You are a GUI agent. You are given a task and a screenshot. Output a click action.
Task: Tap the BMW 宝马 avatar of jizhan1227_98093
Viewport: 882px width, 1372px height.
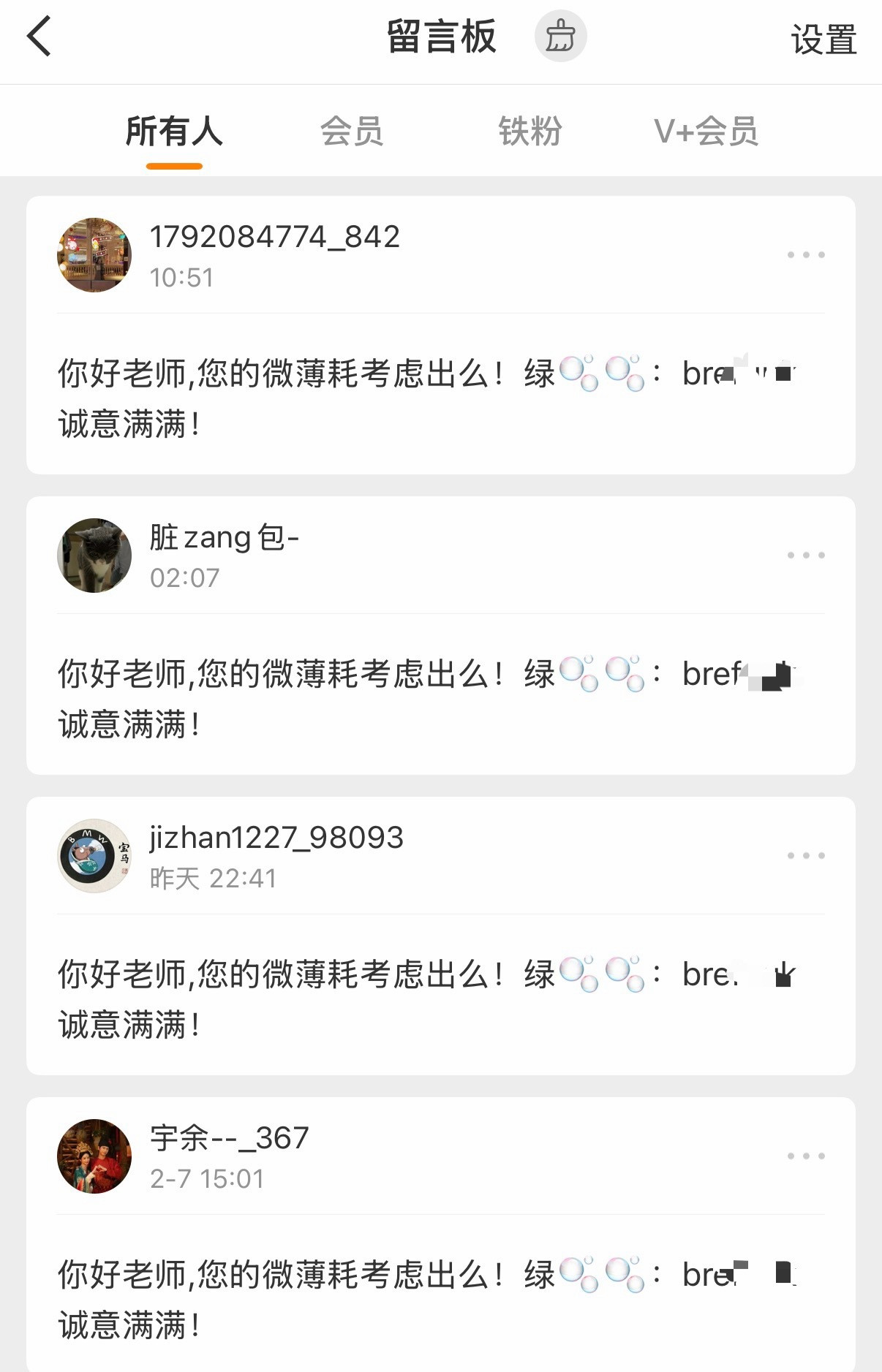coord(94,854)
